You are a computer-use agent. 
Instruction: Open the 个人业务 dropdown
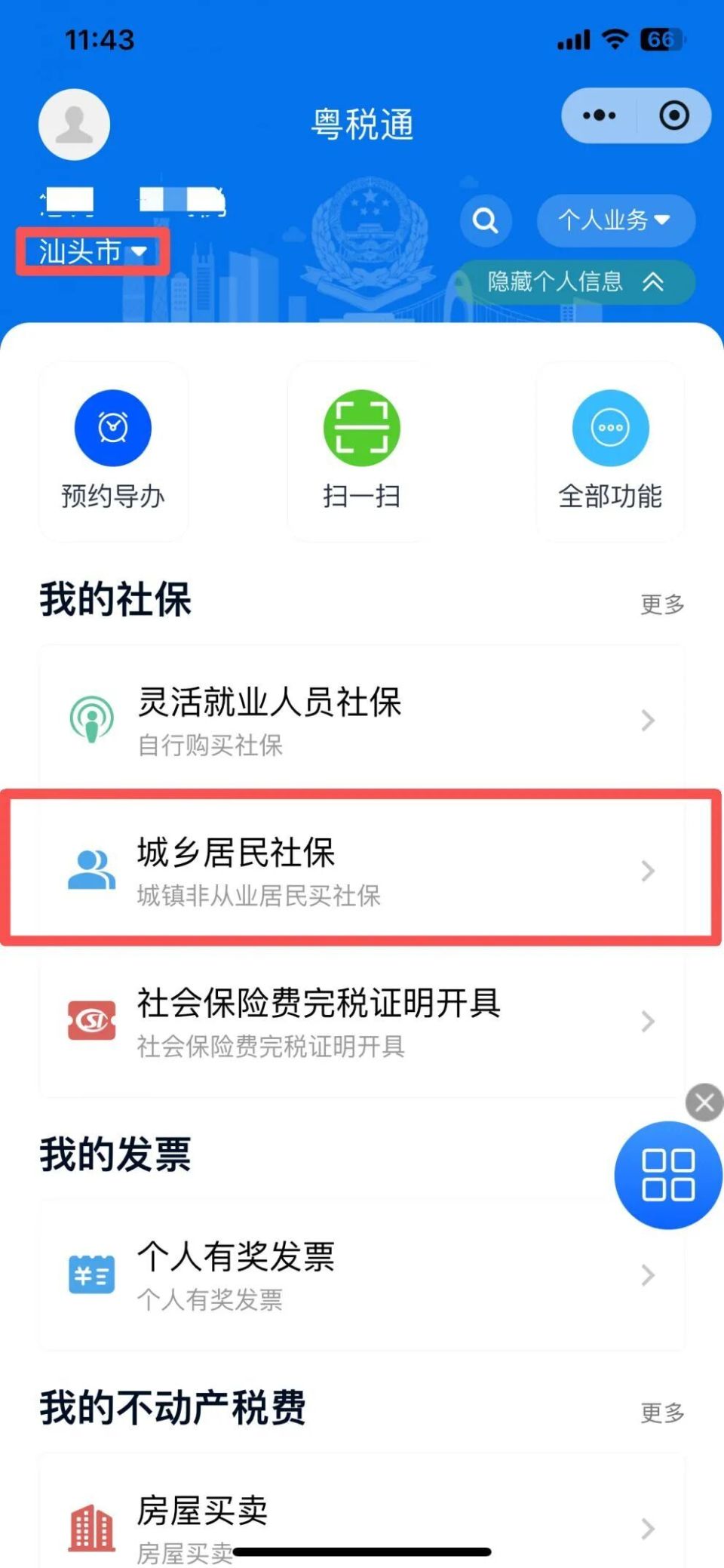coord(615,220)
